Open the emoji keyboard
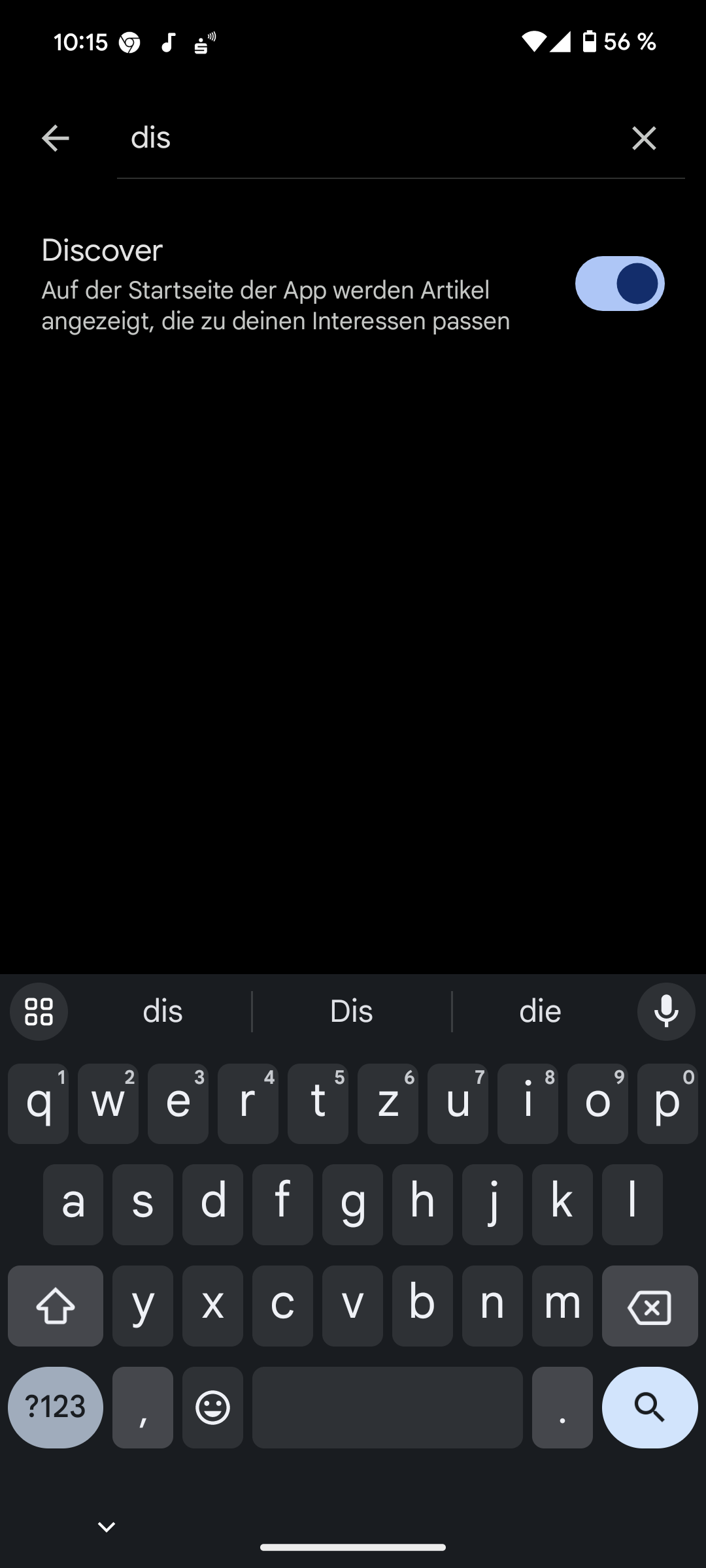 [x=212, y=1407]
